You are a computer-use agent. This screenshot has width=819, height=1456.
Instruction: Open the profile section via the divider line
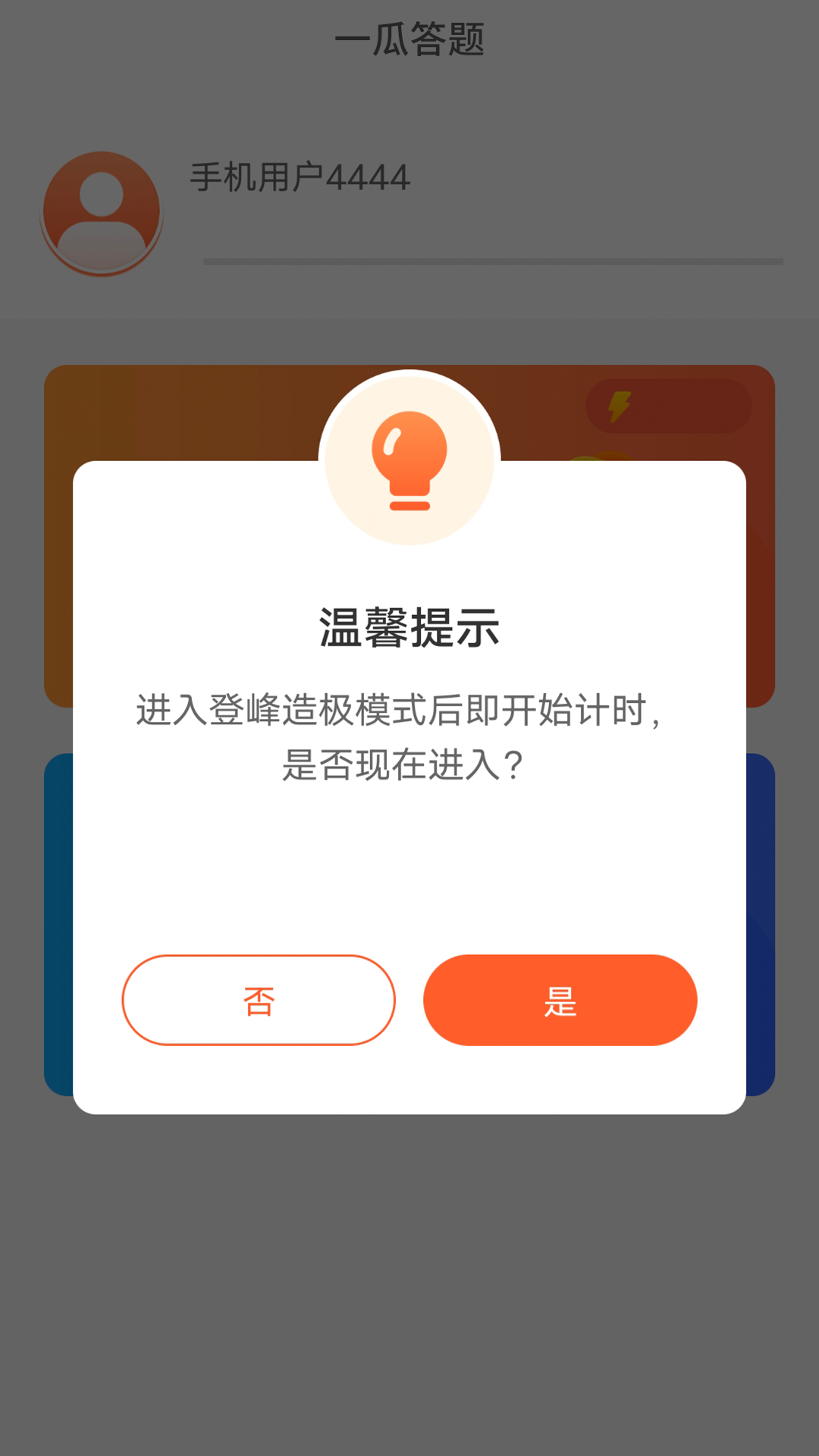point(491,261)
